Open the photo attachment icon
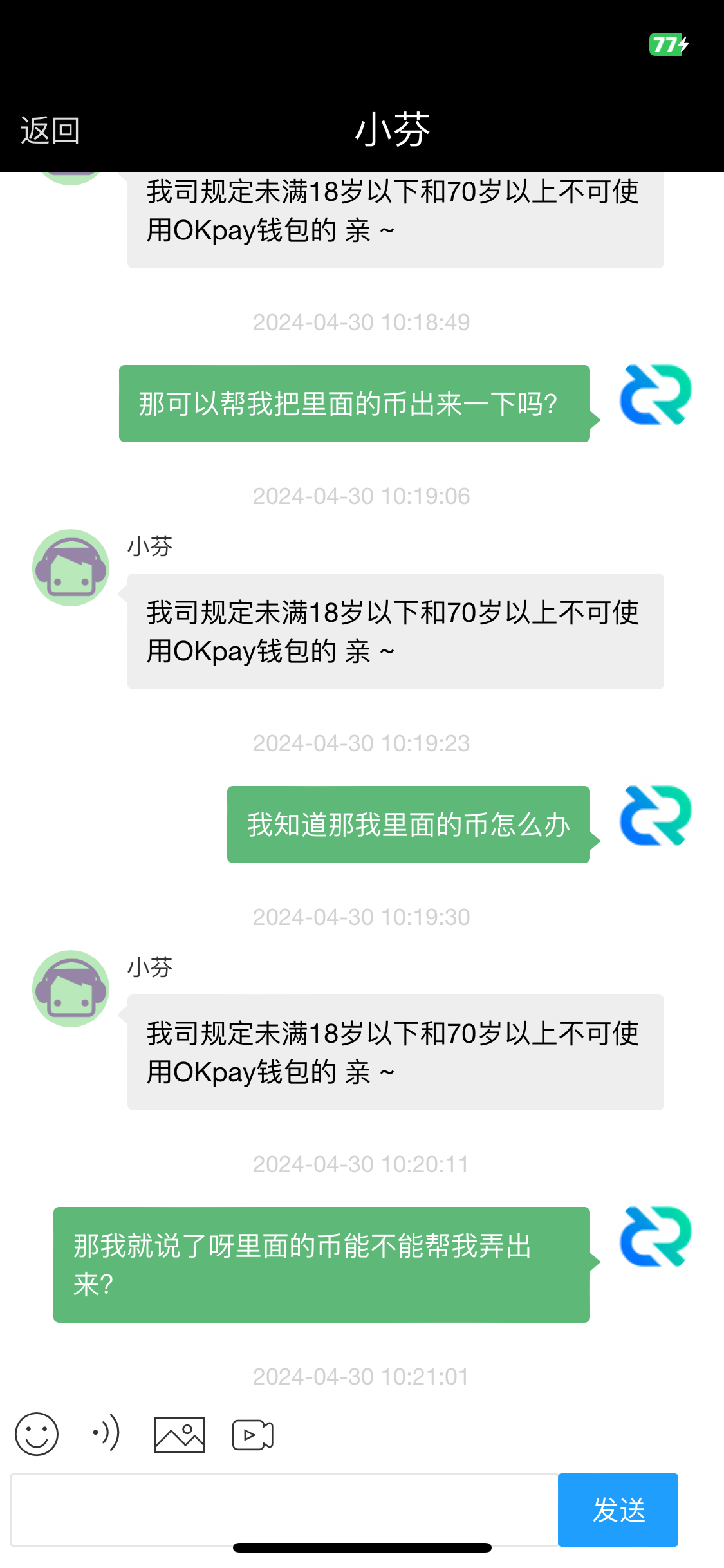This screenshot has height=1568, width=724. (x=178, y=1435)
